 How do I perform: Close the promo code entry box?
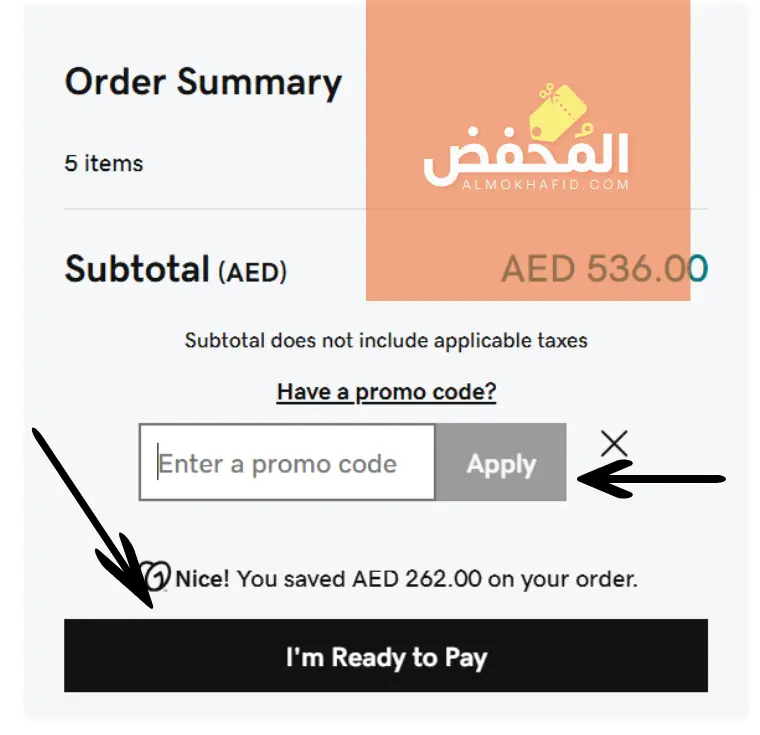tap(614, 443)
